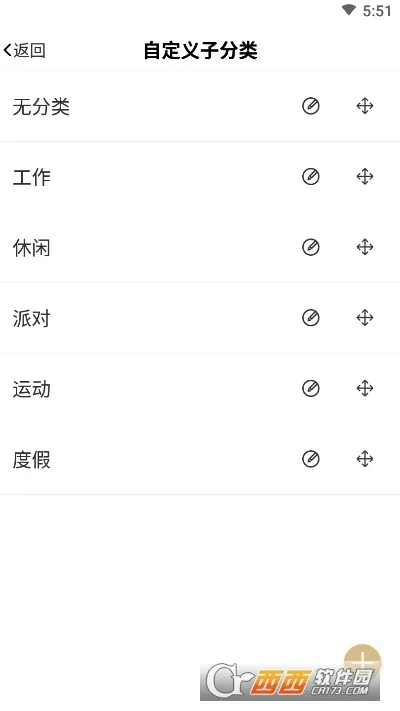Edit the 运动 category

pyautogui.click(x=311, y=388)
